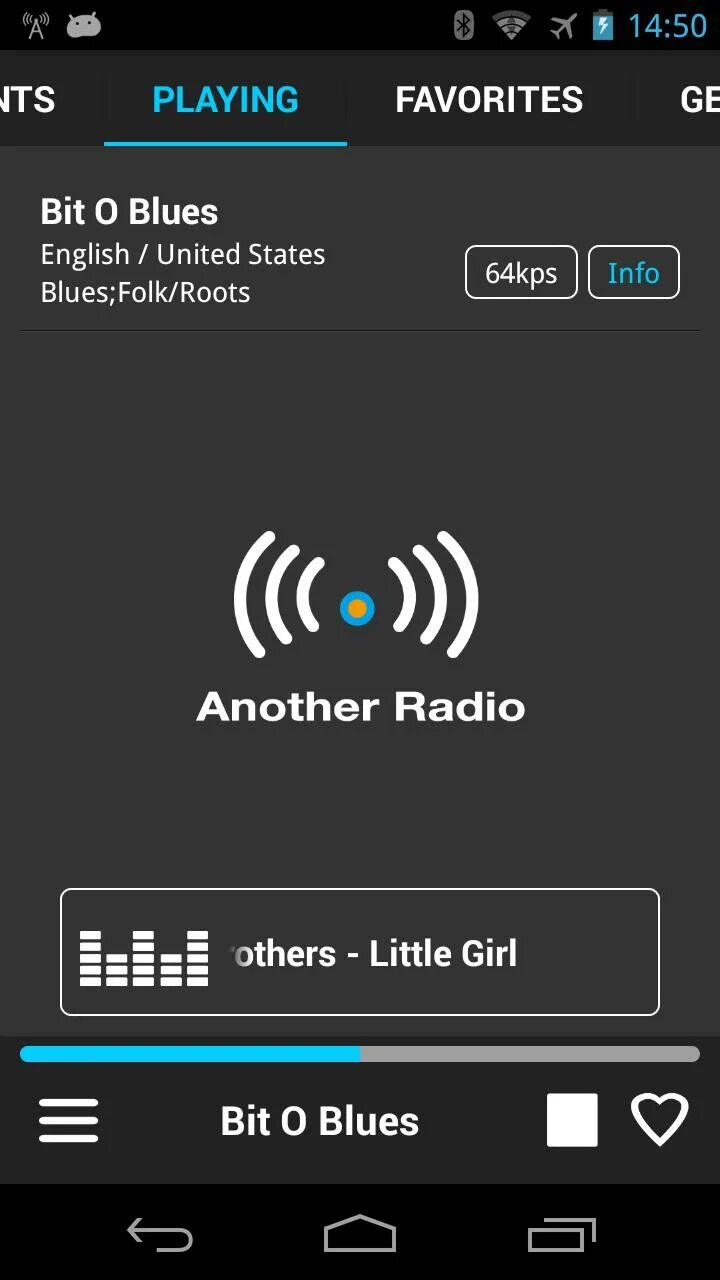Image resolution: width=720 pixels, height=1280 pixels.
Task: Adjust the volume slider bar
Action: pyautogui.click(x=360, y=1054)
